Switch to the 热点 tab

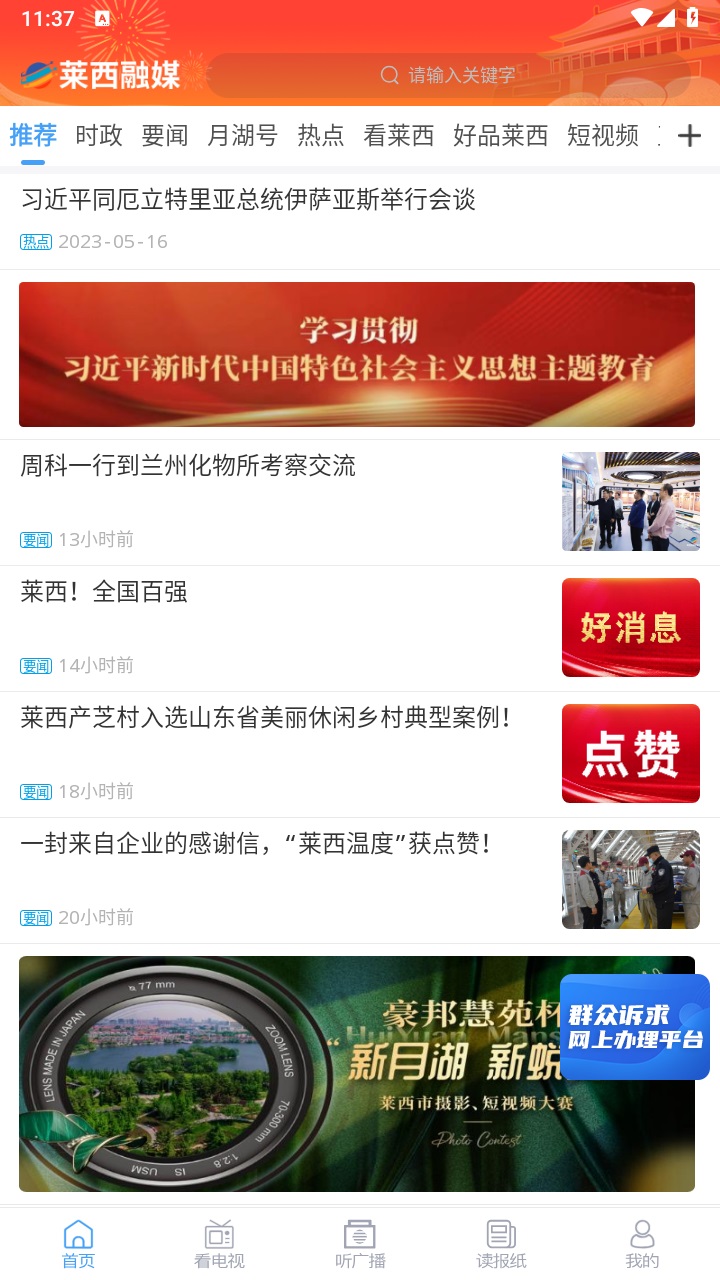[321, 136]
